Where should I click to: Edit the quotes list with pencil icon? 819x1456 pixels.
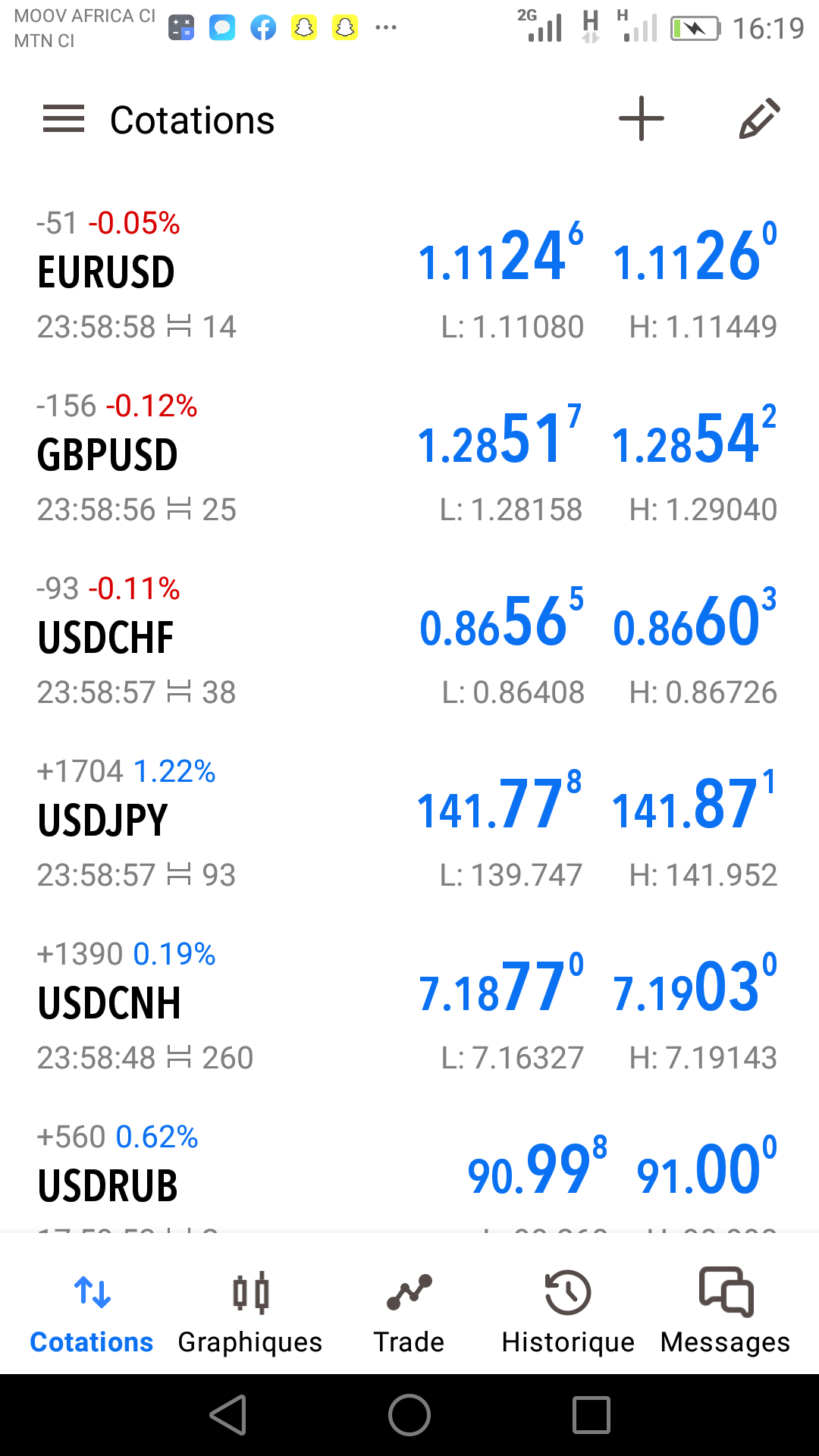tap(759, 119)
